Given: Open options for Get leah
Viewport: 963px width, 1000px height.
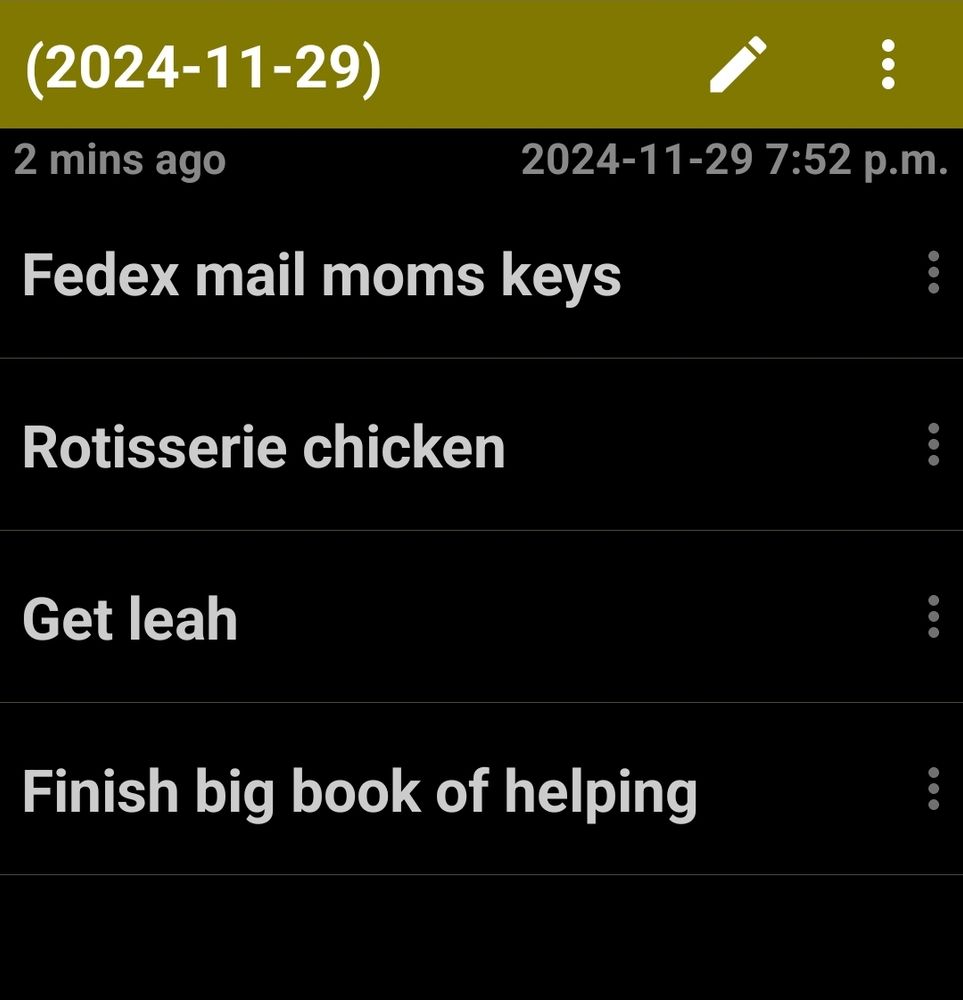Looking at the screenshot, I should click(x=932, y=616).
